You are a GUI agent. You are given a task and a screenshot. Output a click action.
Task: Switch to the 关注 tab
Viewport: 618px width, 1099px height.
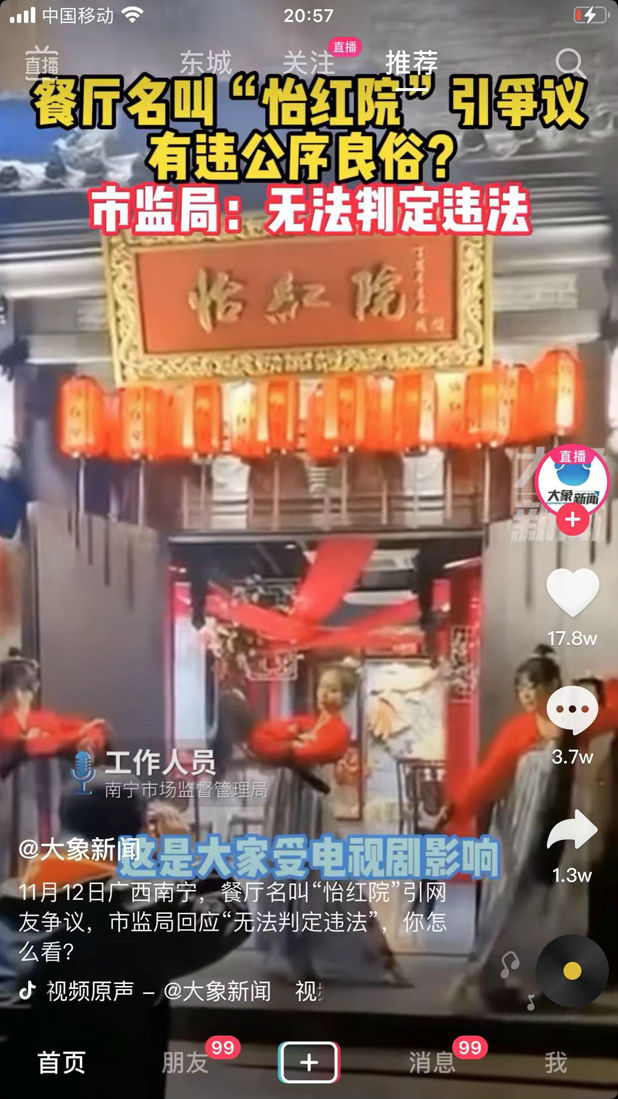[308, 63]
